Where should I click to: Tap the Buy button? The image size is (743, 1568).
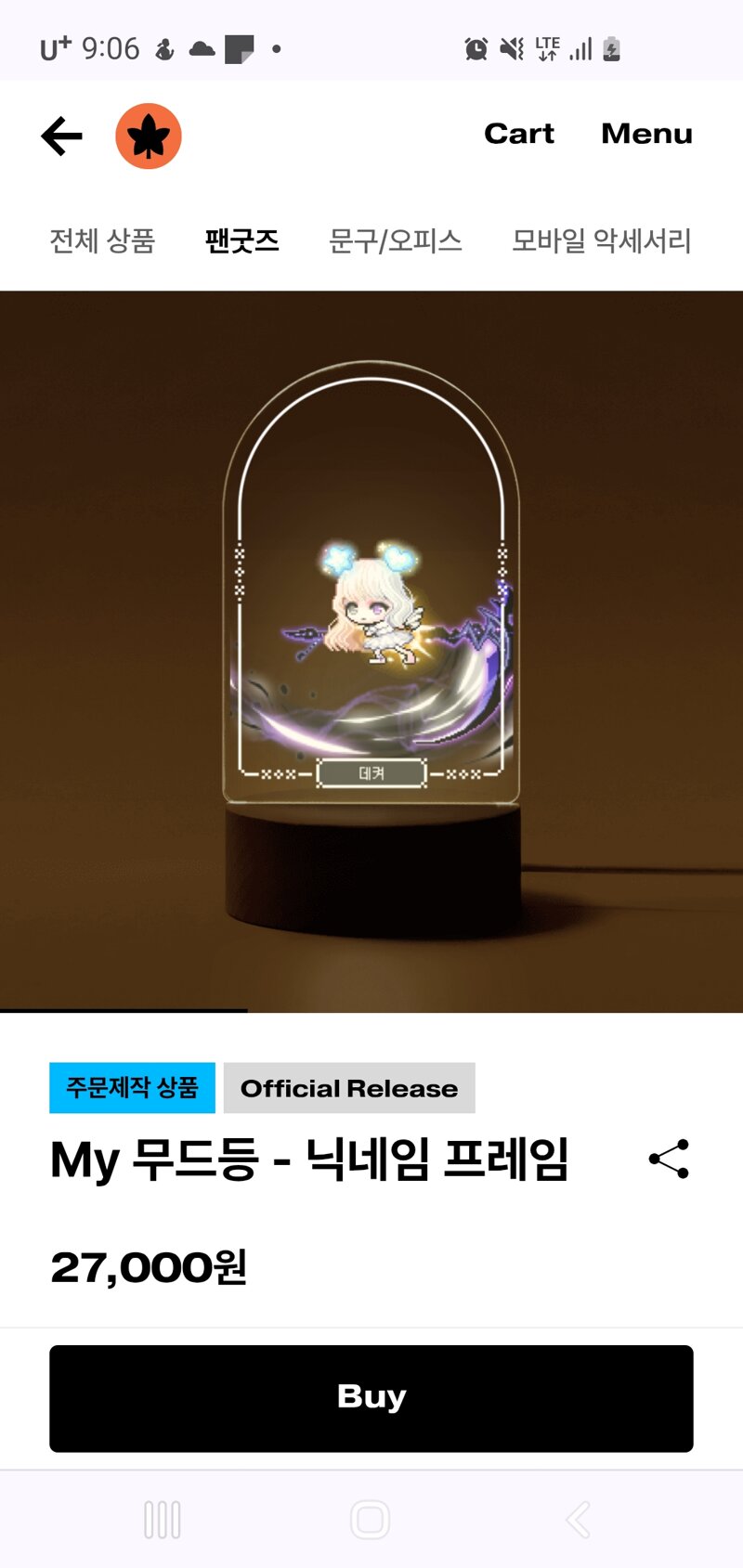point(371,1398)
